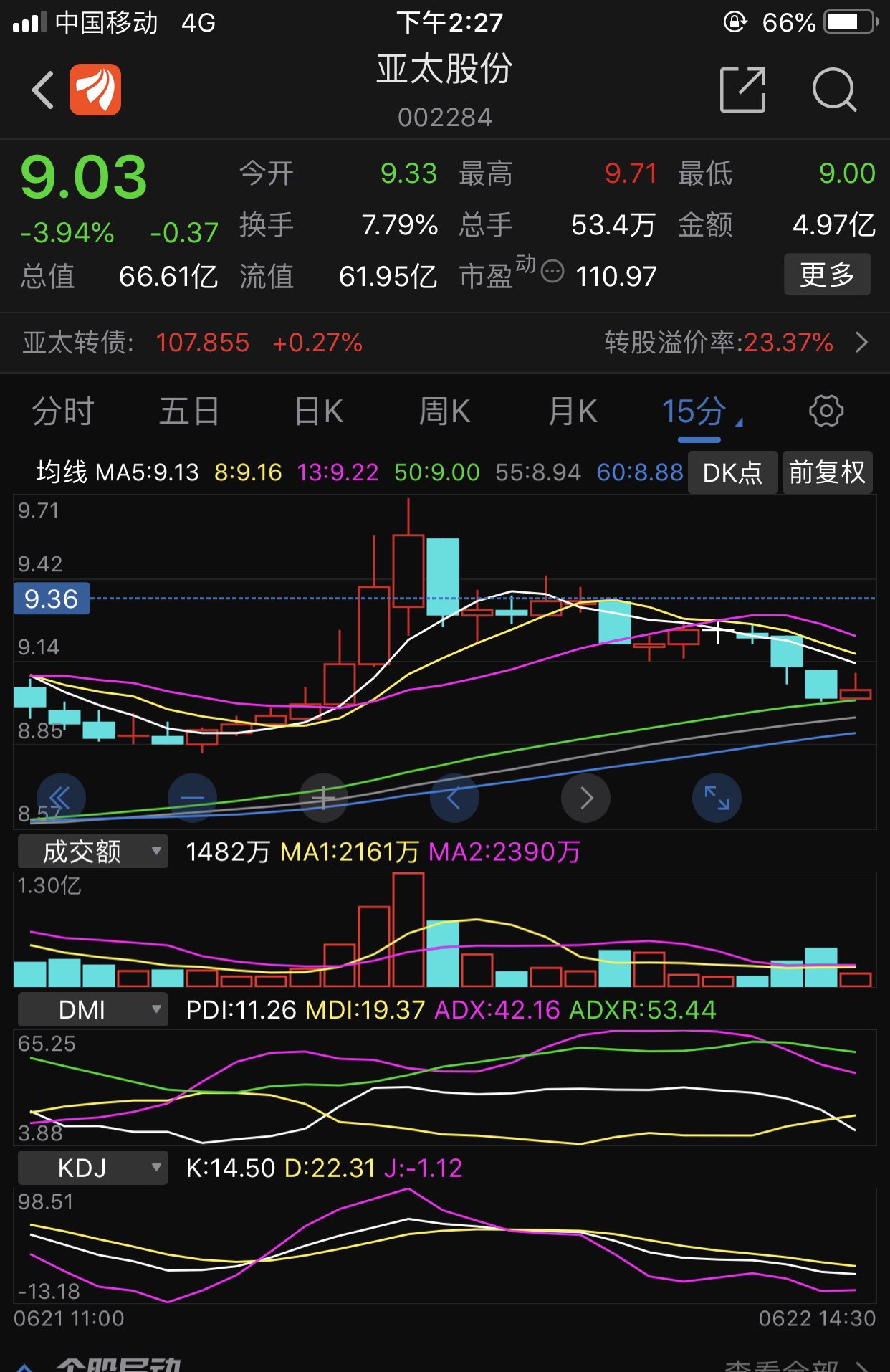Zoom out the chart with the minus icon
Viewport: 890px width, 1372px height.
pyautogui.click(x=193, y=797)
